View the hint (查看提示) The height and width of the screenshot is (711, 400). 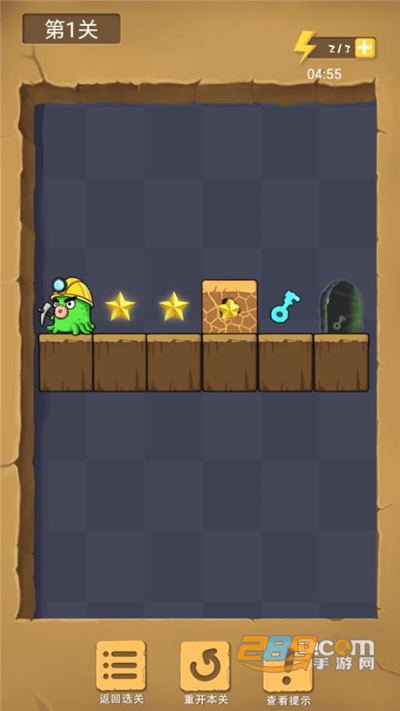click(x=288, y=670)
